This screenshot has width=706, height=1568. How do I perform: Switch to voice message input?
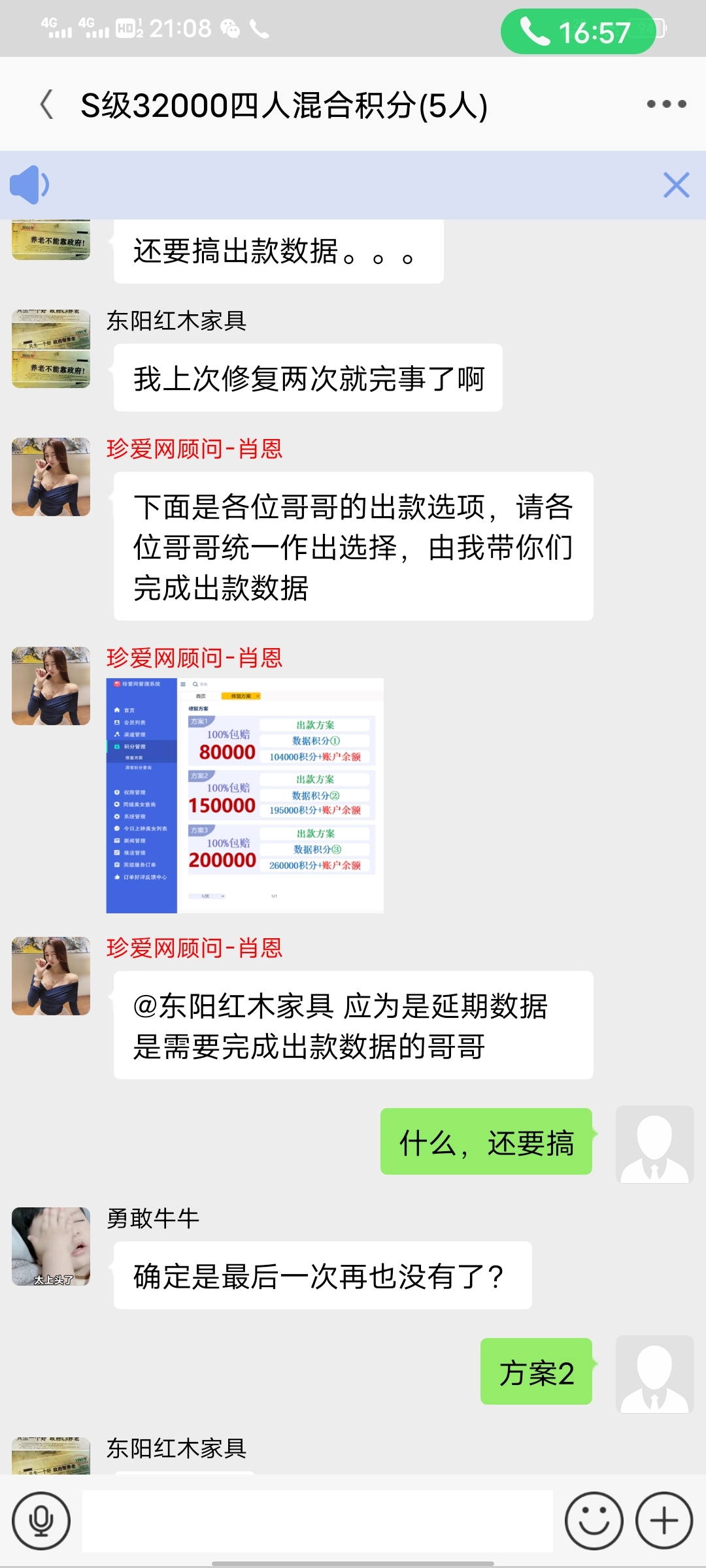[41, 1520]
